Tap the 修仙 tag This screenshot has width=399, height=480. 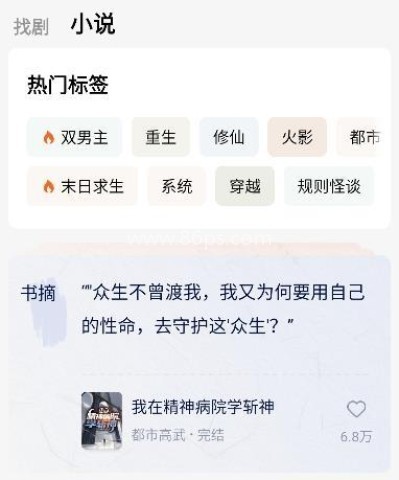(229, 137)
